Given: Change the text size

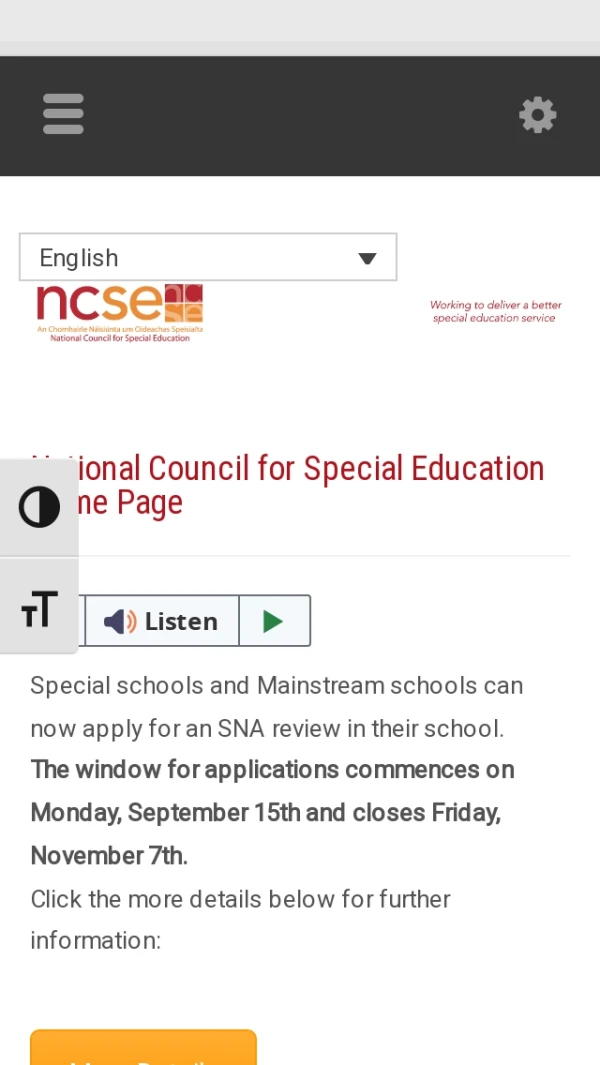Looking at the screenshot, I should click(39, 608).
